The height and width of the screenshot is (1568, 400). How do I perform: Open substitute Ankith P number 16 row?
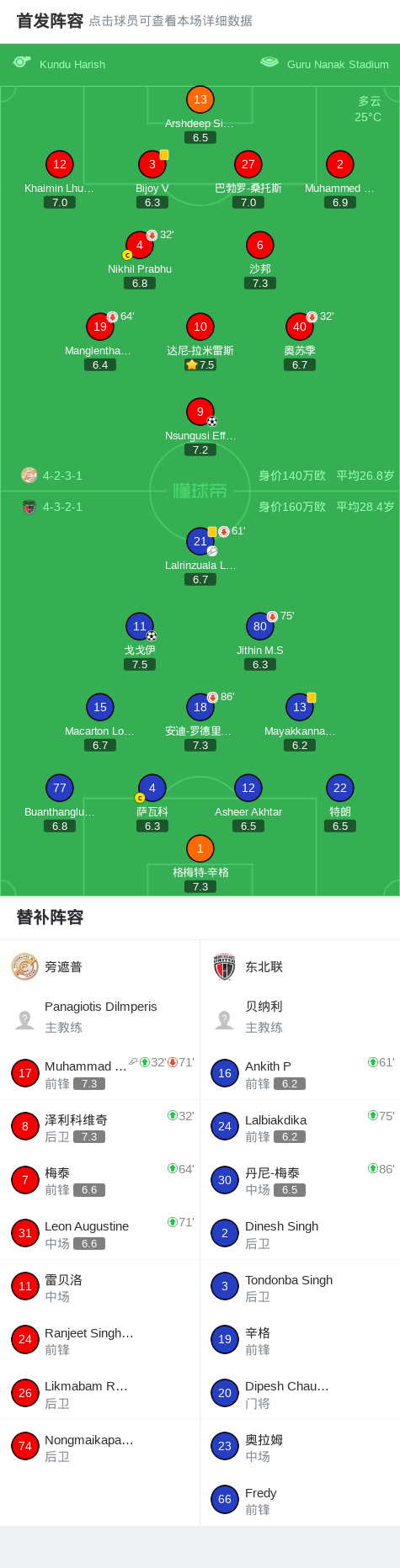click(x=300, y=1073)
